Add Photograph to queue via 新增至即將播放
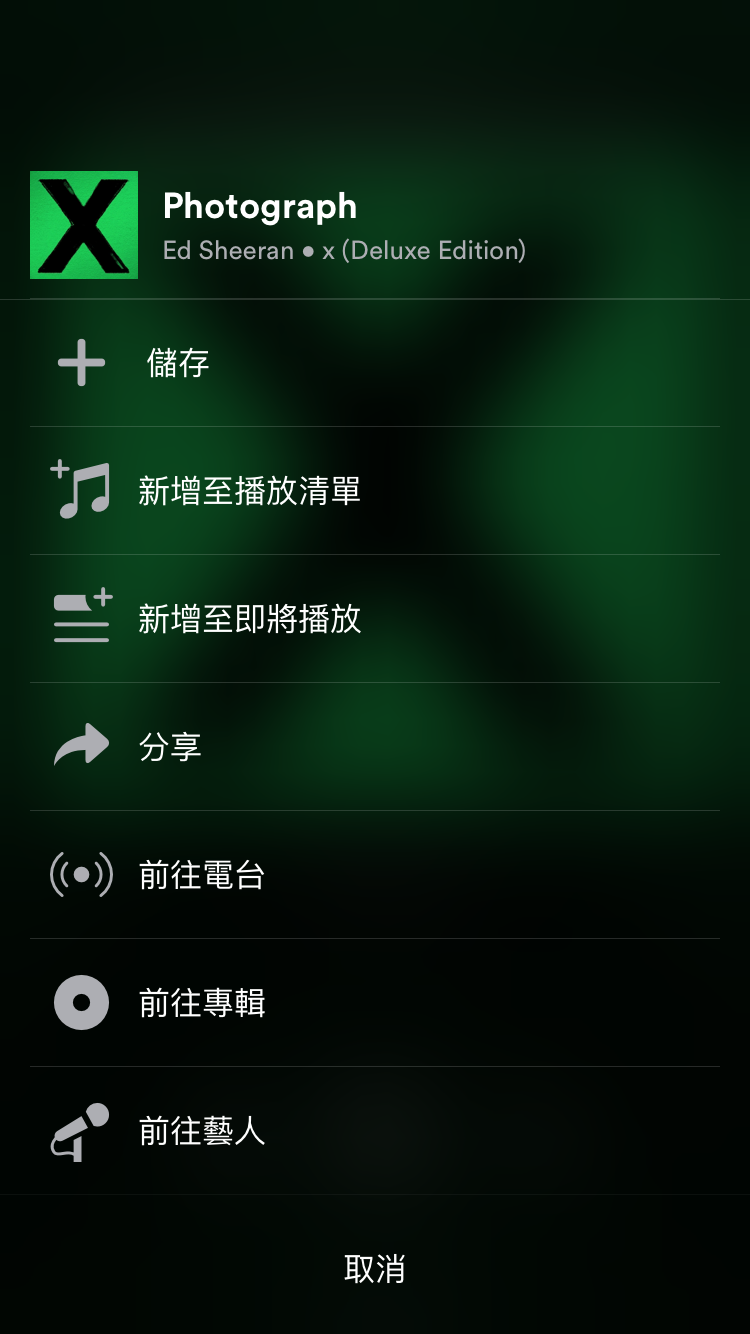 point(249,619)
